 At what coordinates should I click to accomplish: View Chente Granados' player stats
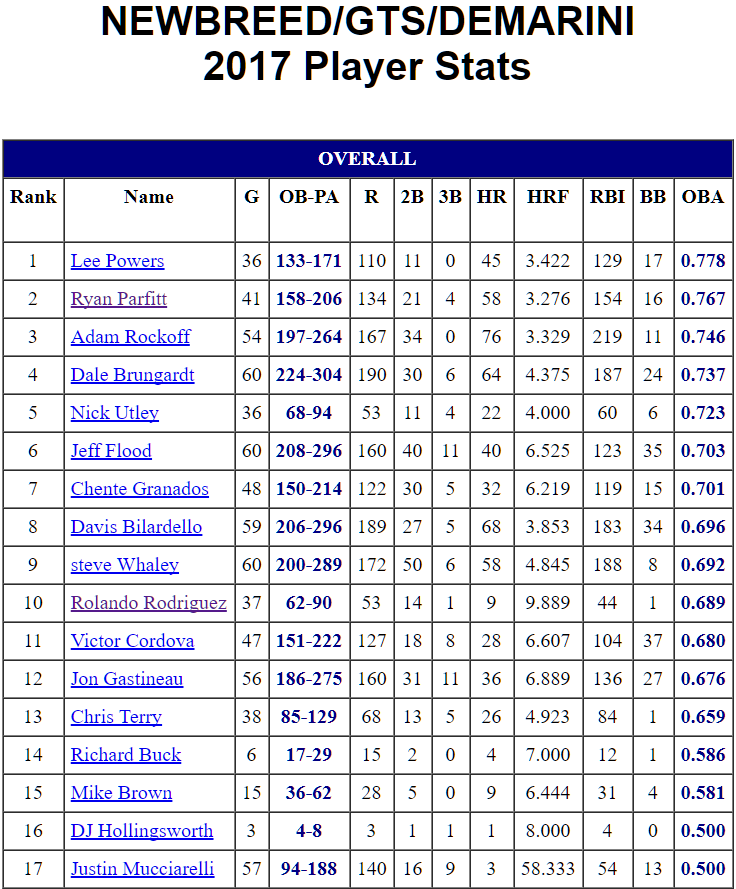139,489
